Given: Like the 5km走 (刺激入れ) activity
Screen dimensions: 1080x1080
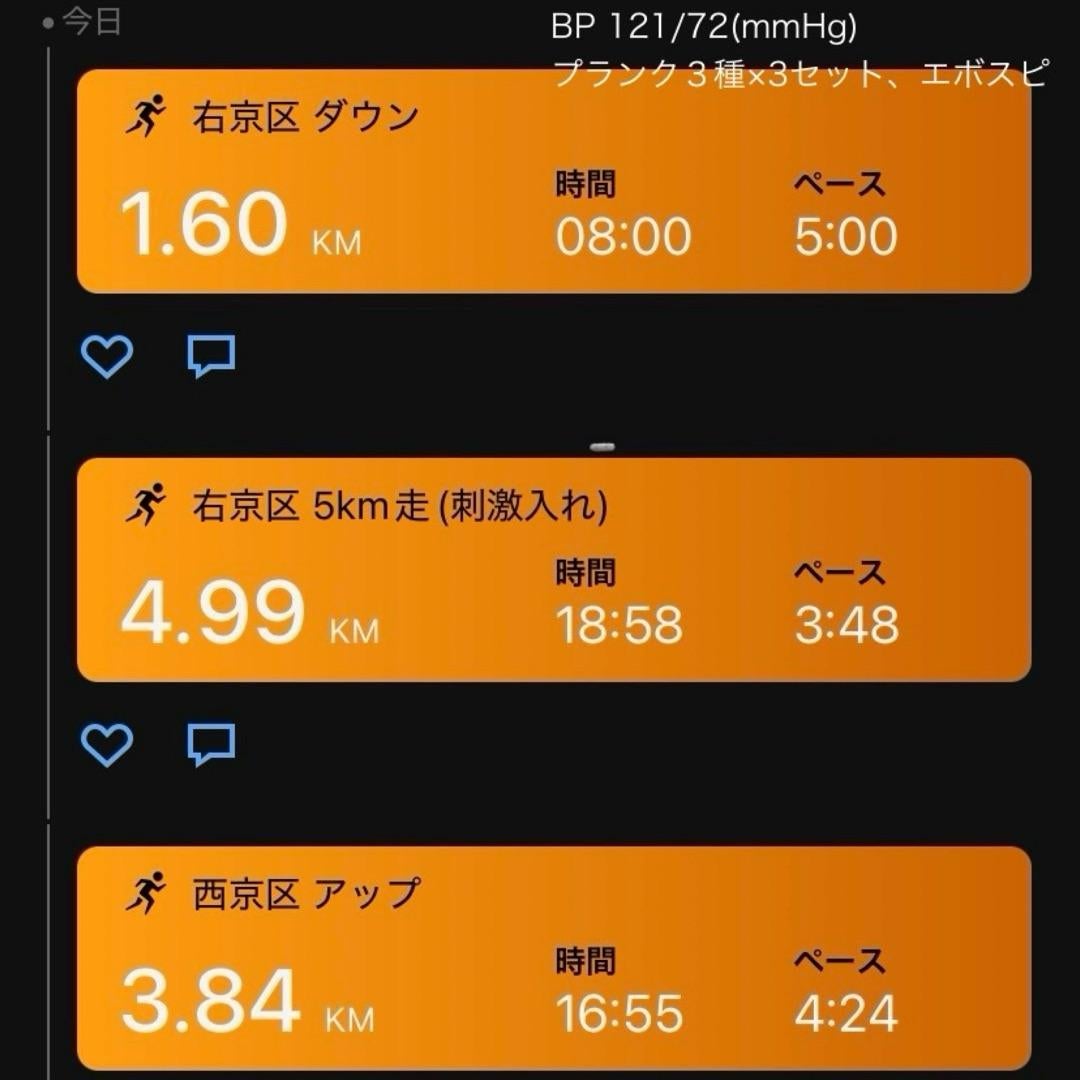Looking at the screenshot, I should (x=106, y=744).
